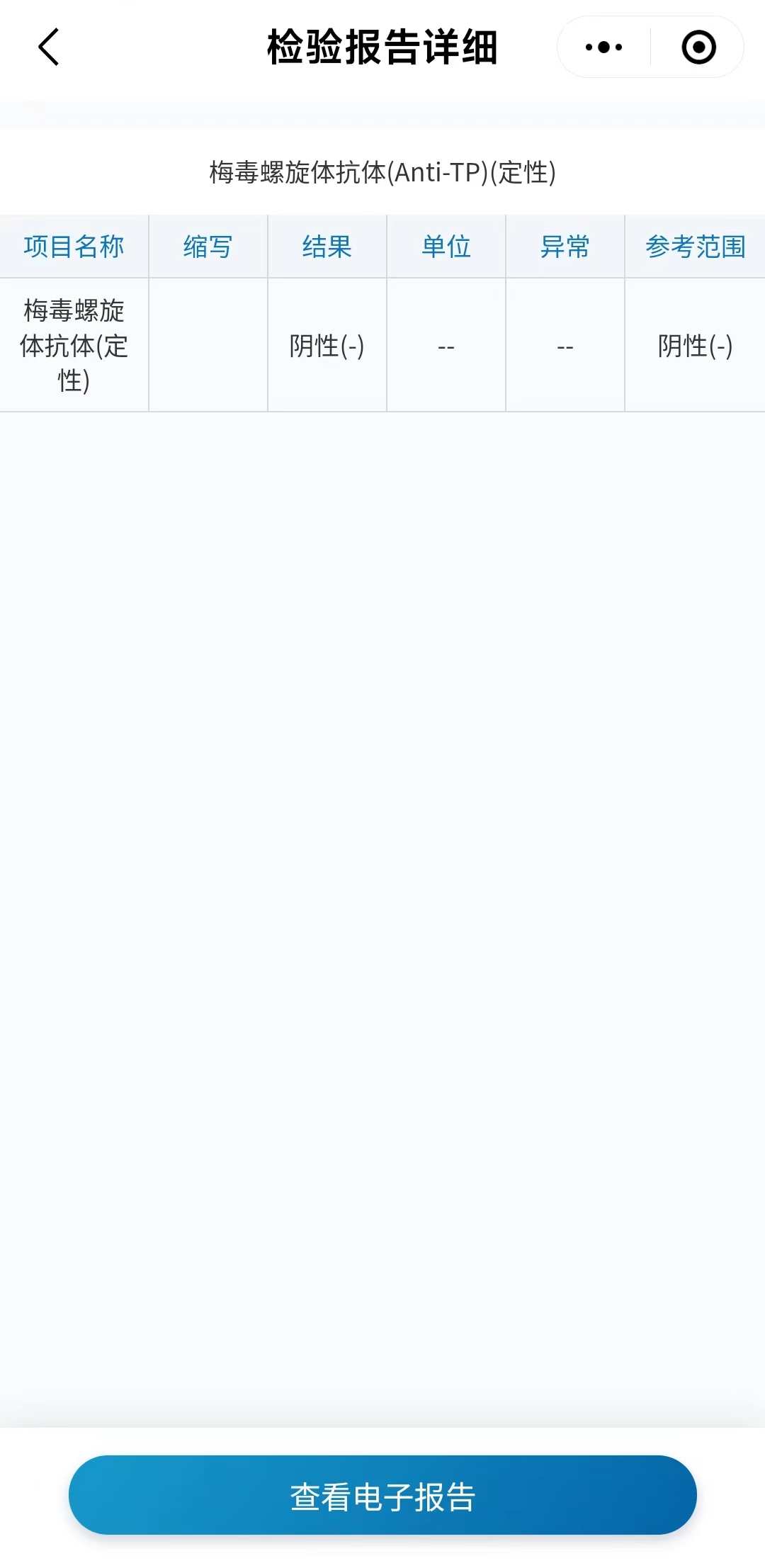Close the mini program with the circle icon
This screenshot has width=765, height=1568.
[698, 47]
